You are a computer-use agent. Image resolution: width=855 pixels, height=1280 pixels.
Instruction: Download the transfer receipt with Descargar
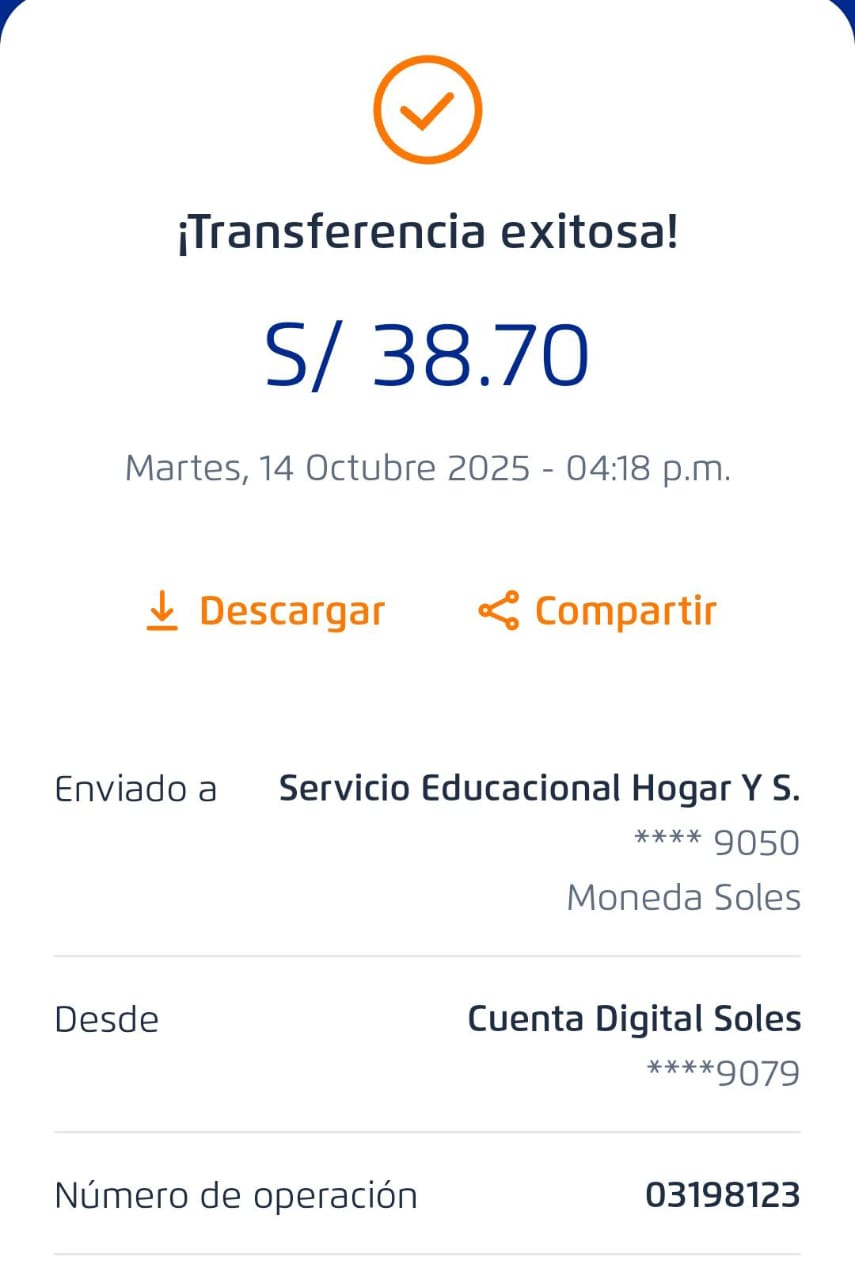coord(266,611)
